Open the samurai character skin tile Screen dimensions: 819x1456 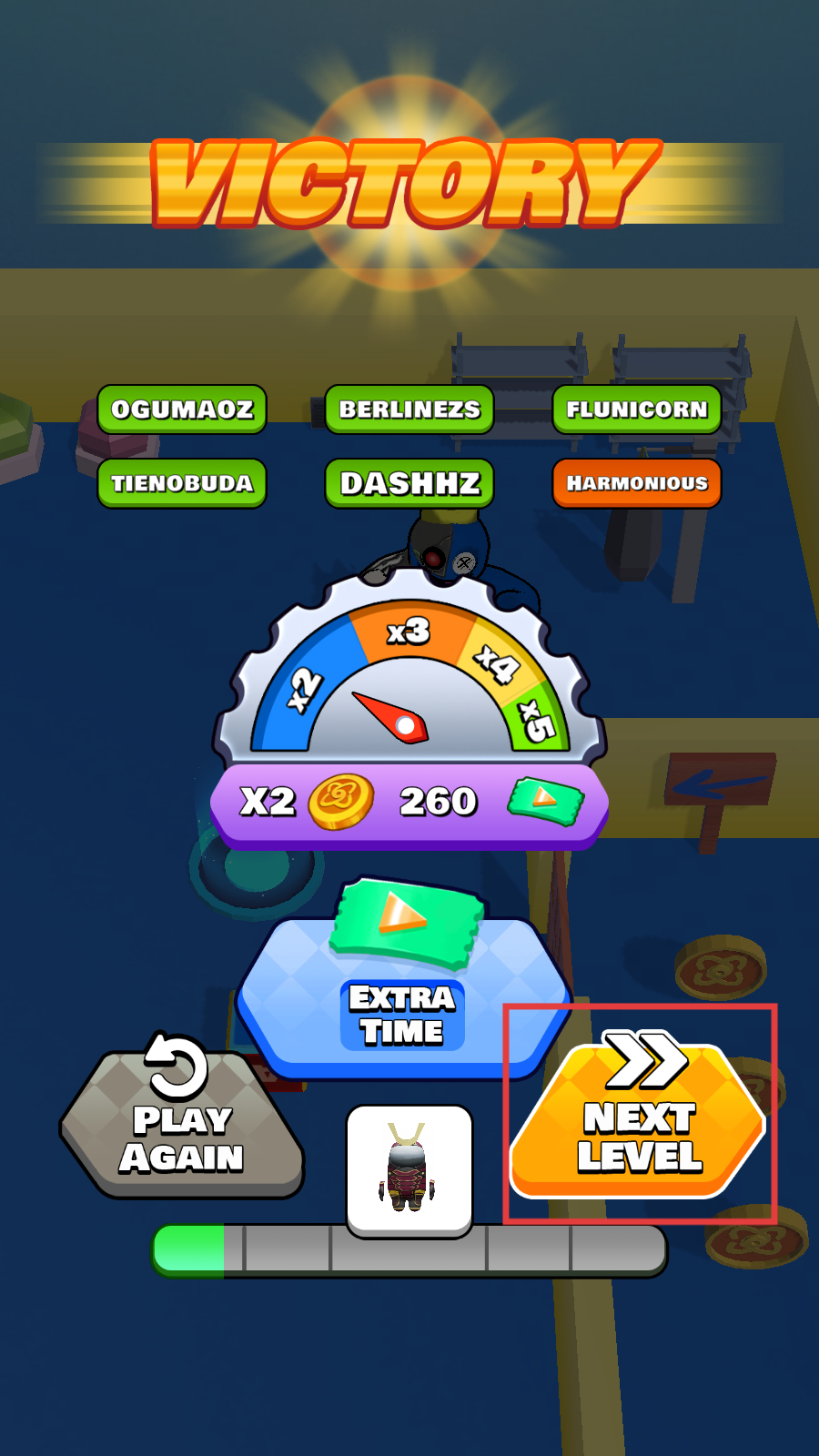(x=409, y=1170)
